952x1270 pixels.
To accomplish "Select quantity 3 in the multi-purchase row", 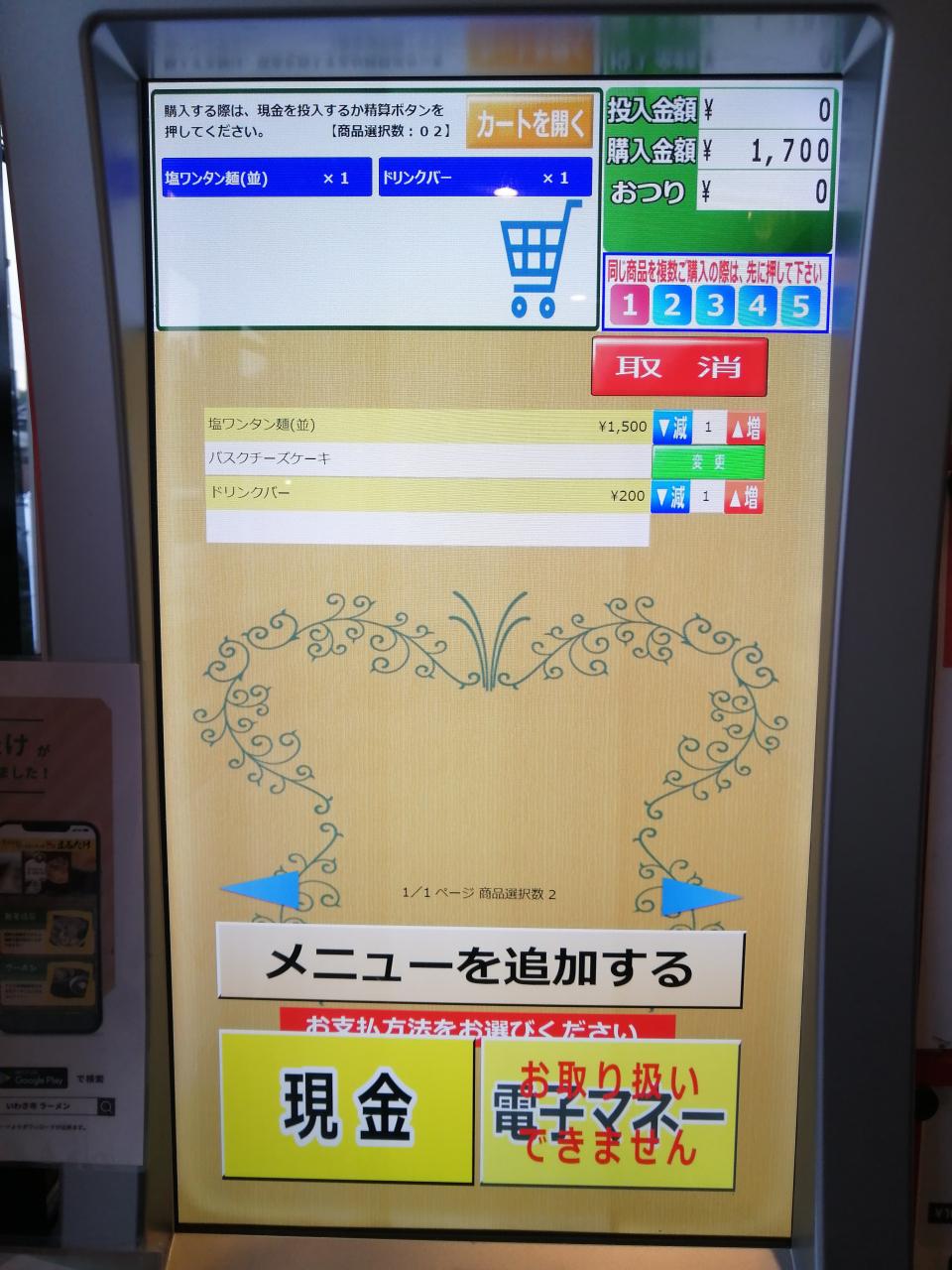I will click(x=715, y=306).
